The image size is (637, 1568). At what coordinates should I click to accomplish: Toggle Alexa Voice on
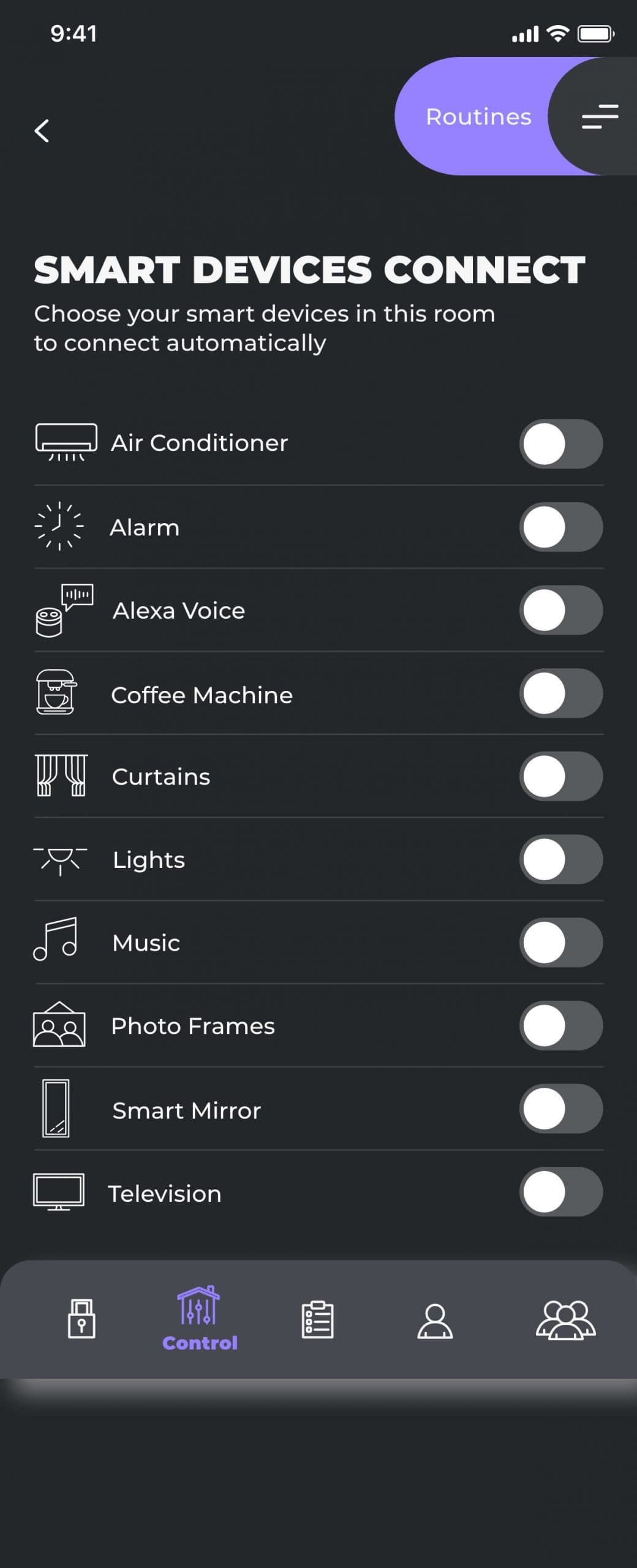pyautogui.click(x=560, y=610)
